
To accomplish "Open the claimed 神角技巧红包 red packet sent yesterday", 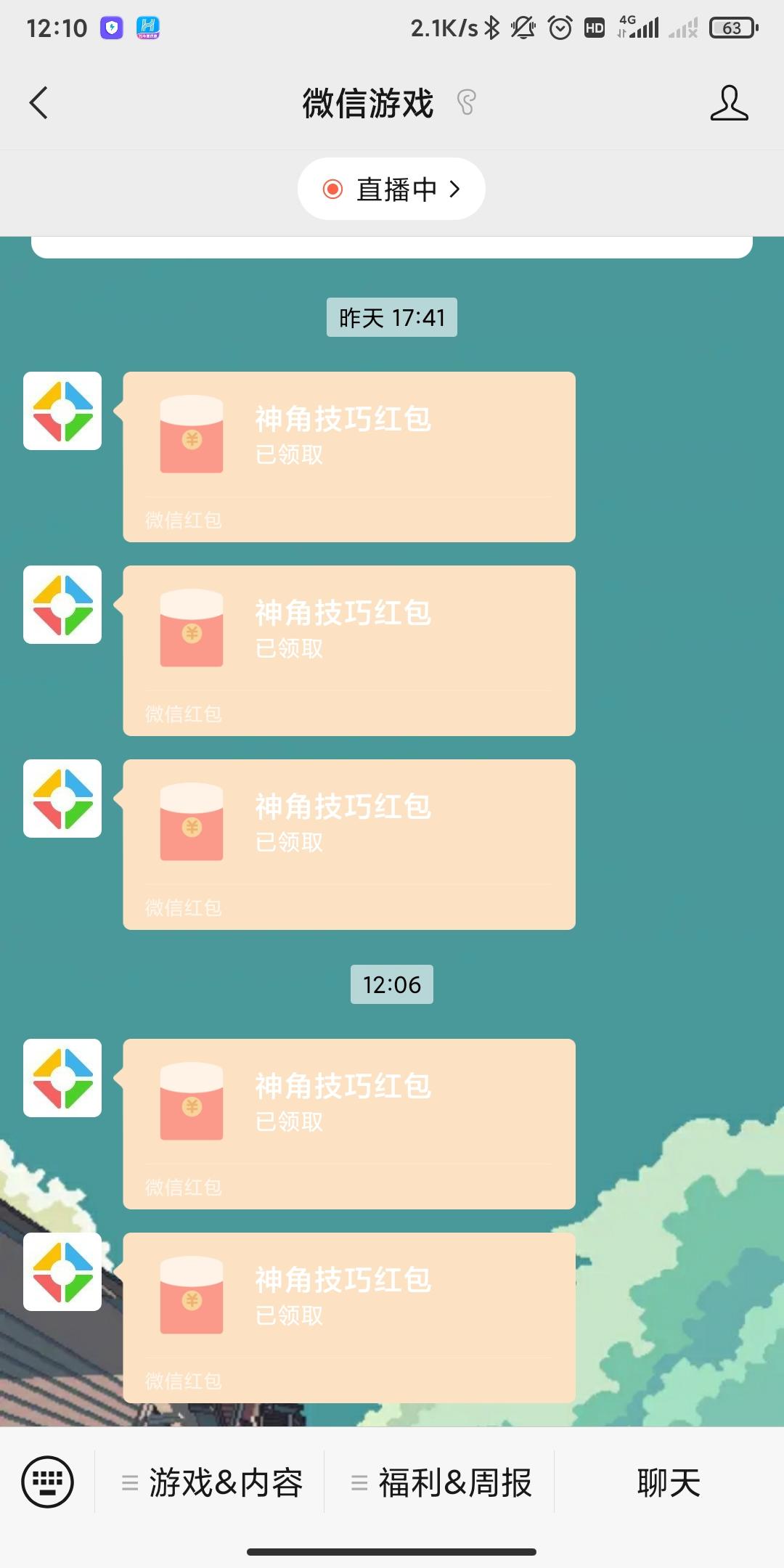I will [x=348, y=457].
